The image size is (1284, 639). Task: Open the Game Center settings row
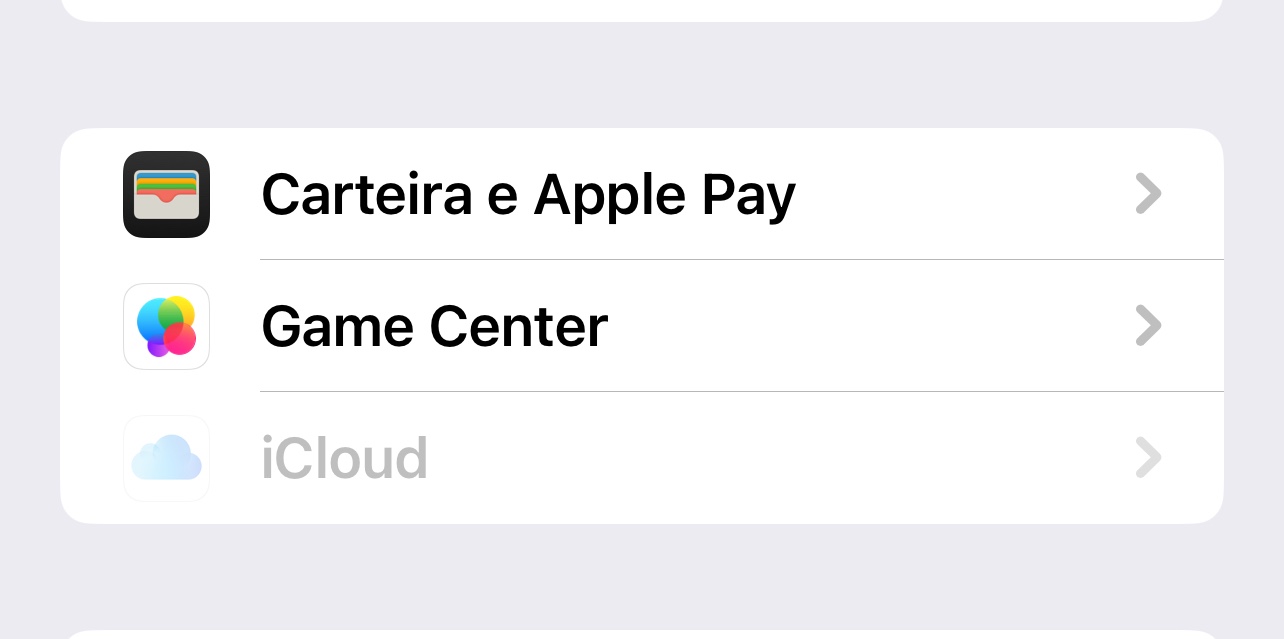pos(641,326)
